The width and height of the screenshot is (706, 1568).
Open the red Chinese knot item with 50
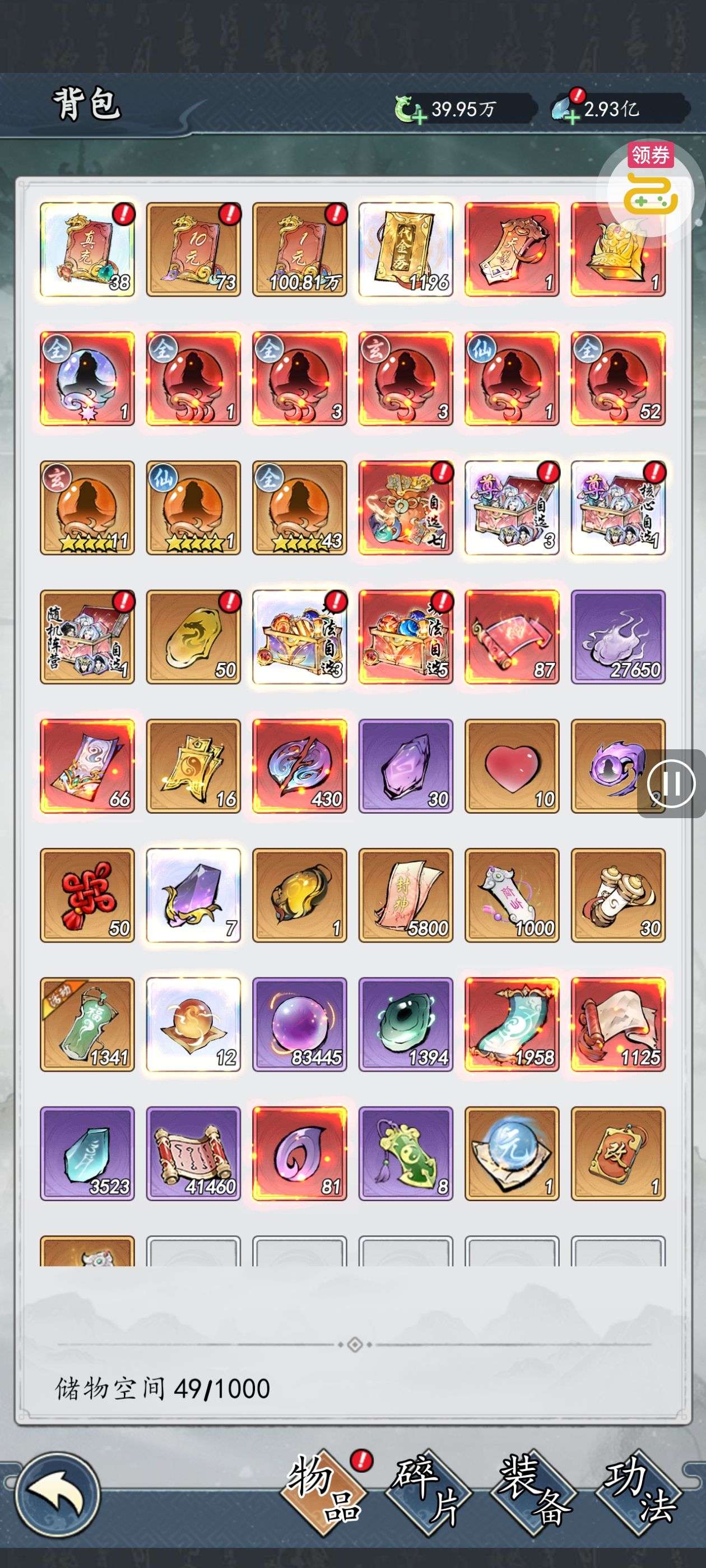point(87,895)
